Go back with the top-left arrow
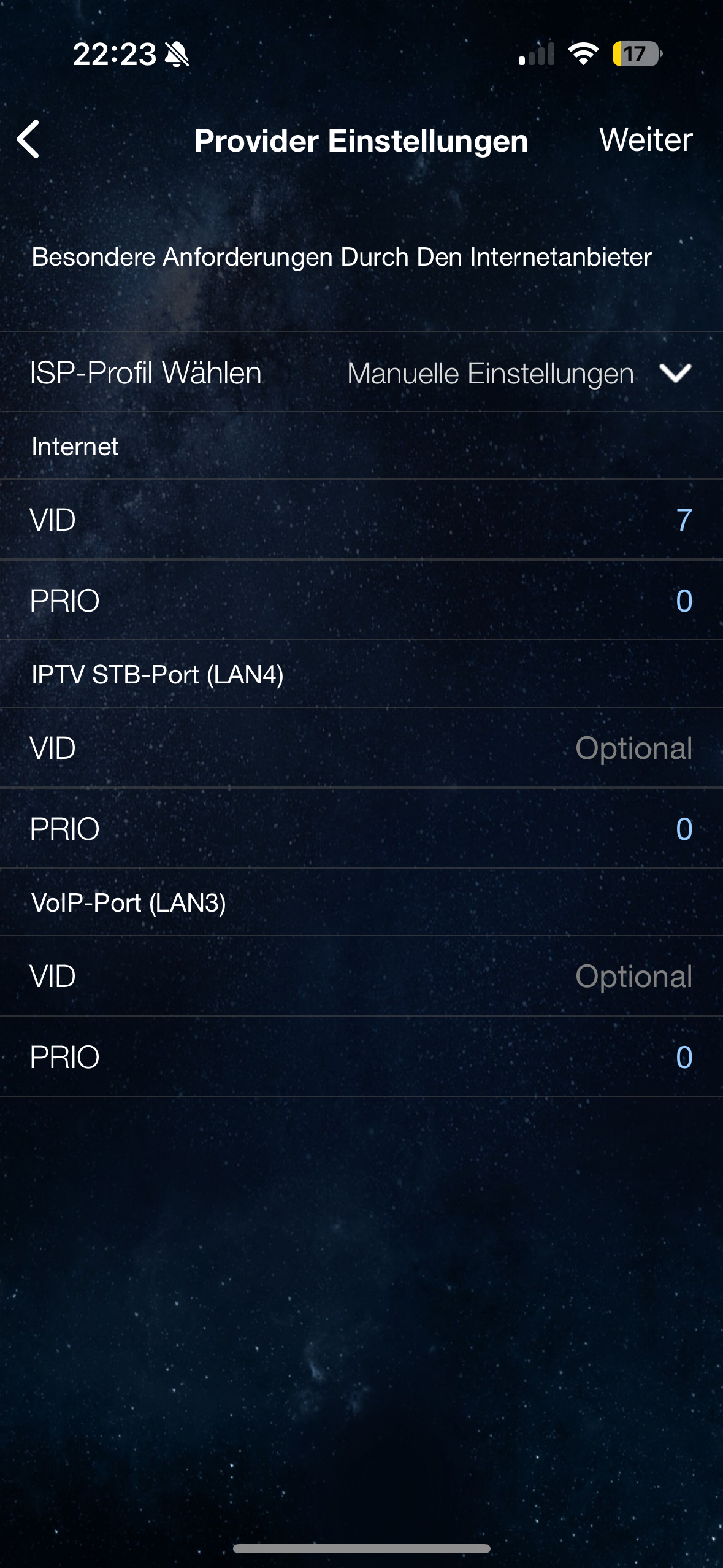The image size is (723, 1568). [x=28, y=139]
